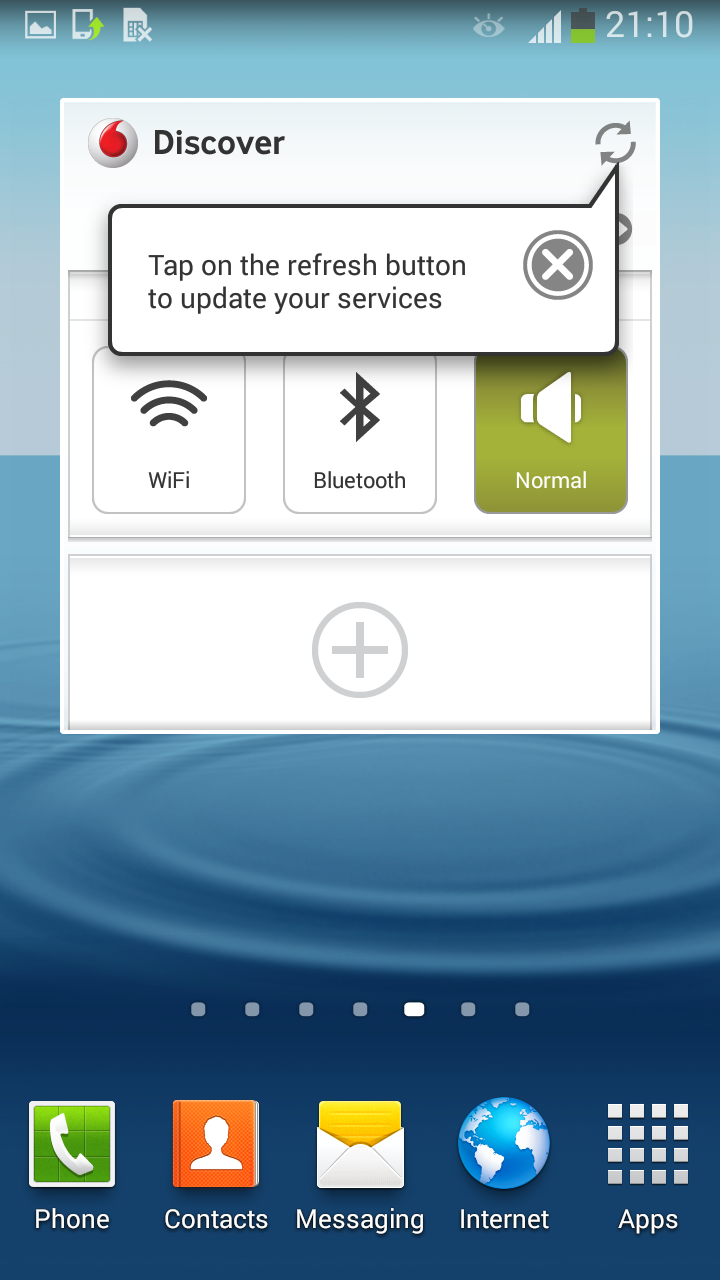Change the Normal sound mode
The width and height of the screenshot is (720, 1280).
pyautogui.click(x=550, y=432)
